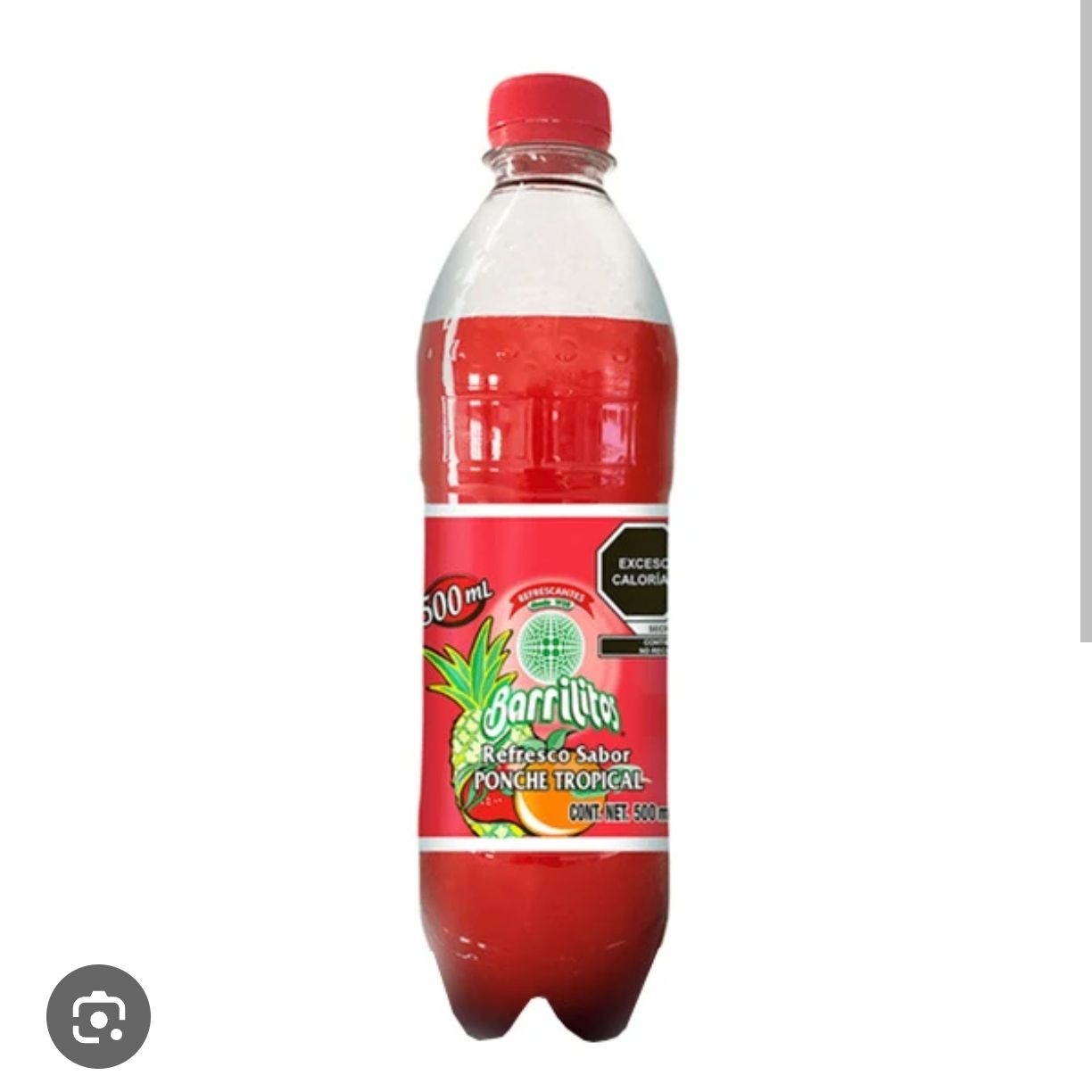Open visual search with the lens icon
1092x1092 pixels.
[98, 1016]
